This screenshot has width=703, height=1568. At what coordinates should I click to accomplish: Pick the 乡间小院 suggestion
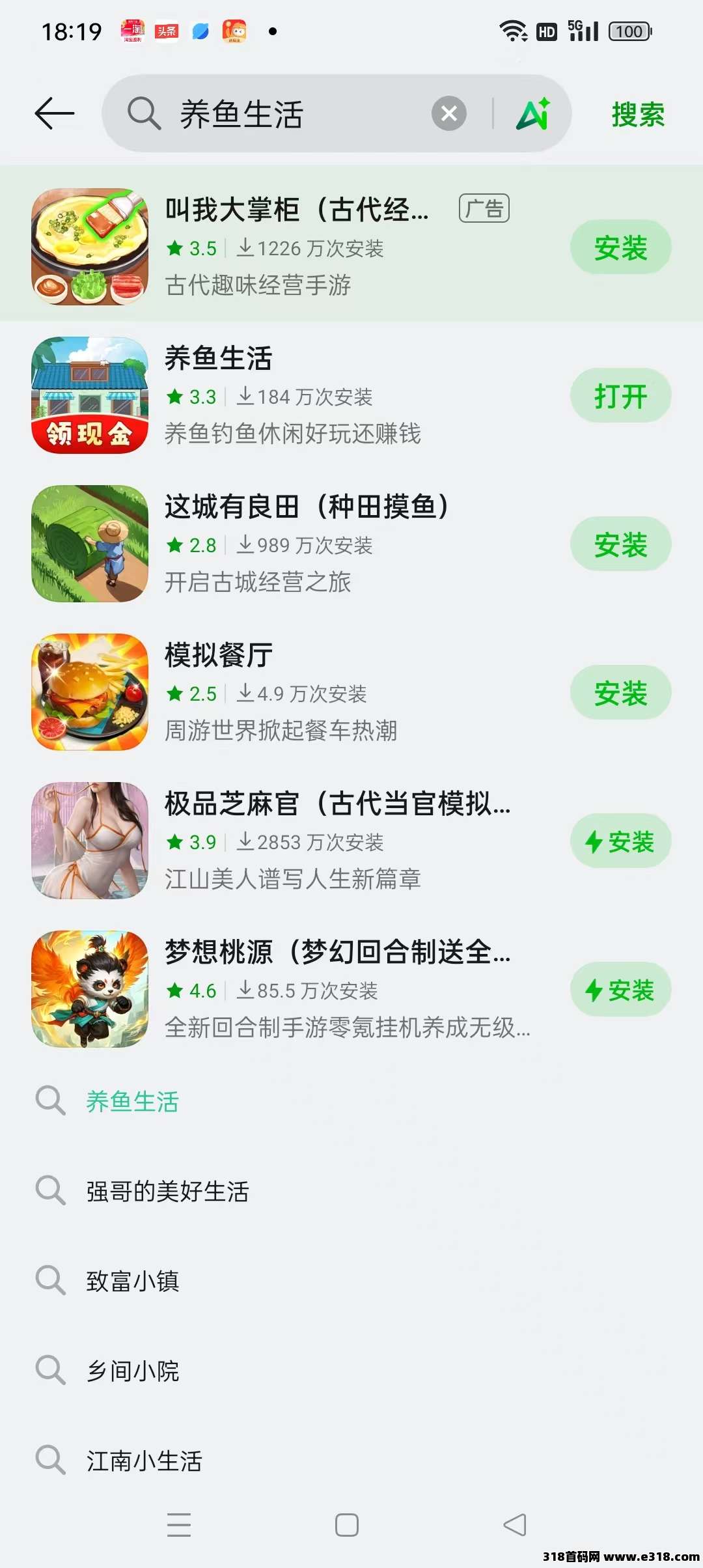133,1371
